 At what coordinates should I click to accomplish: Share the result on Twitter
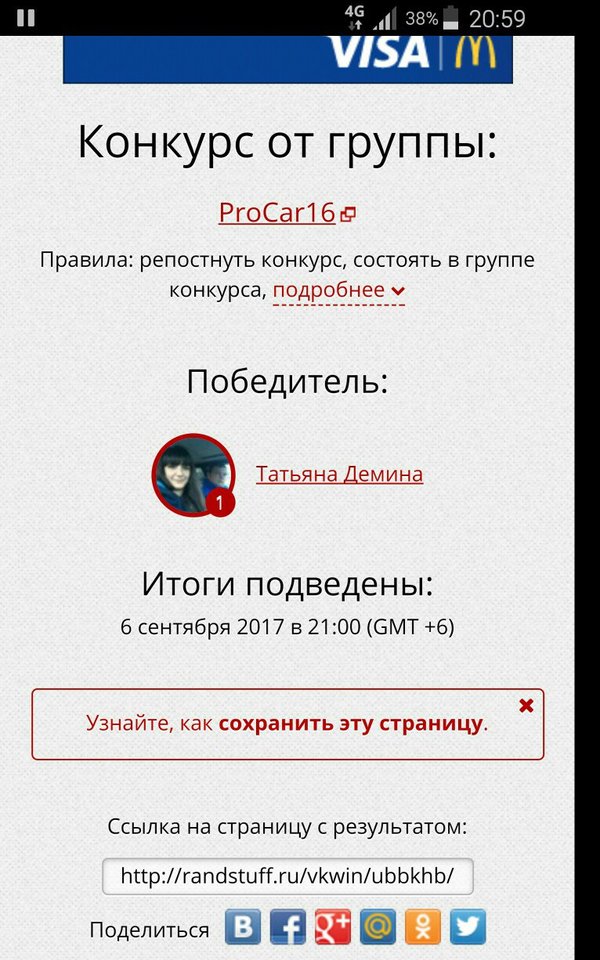tap(468, 928)
